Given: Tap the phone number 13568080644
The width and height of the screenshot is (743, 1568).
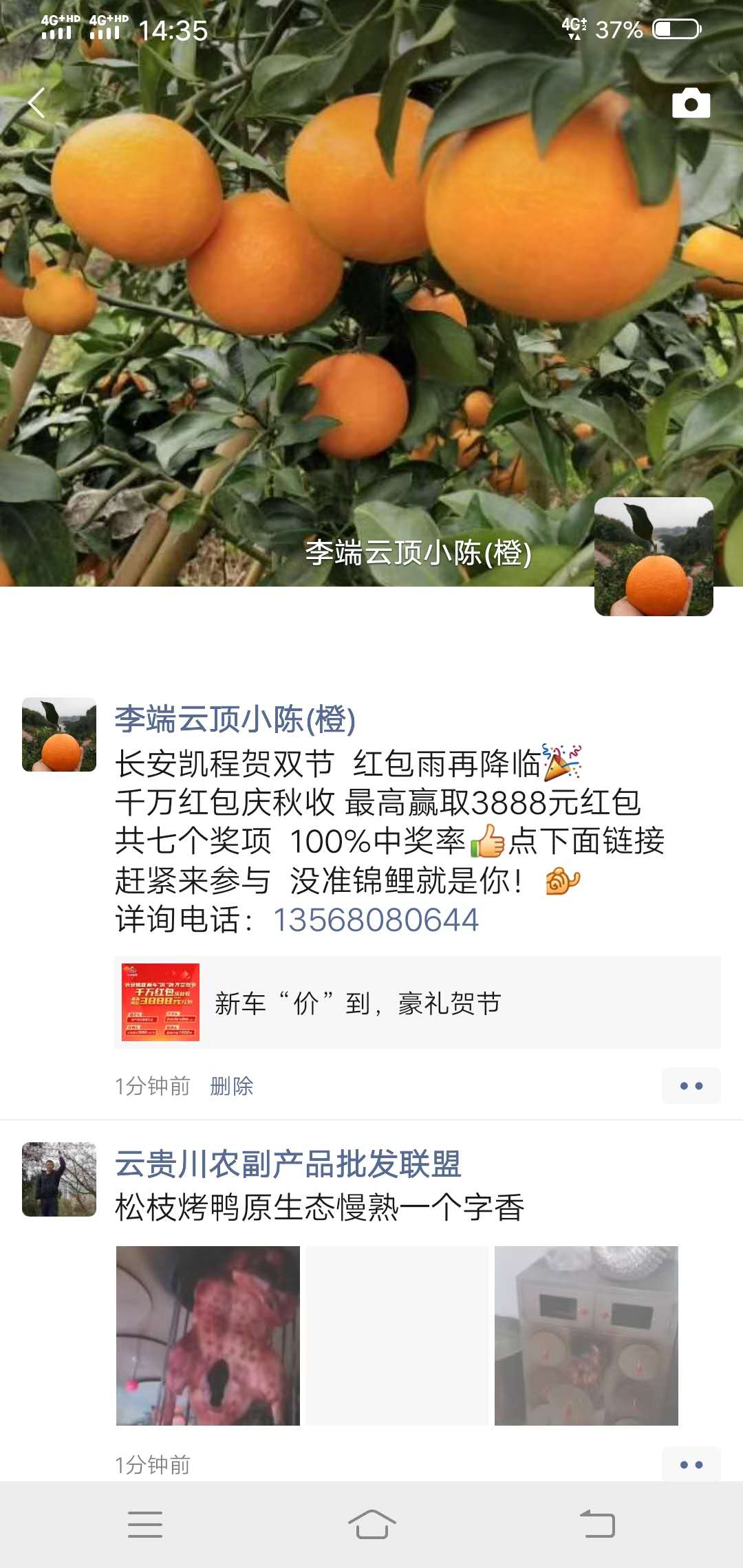Looking at the screenshot, I should pyautogui.click(x=376, y=920).
